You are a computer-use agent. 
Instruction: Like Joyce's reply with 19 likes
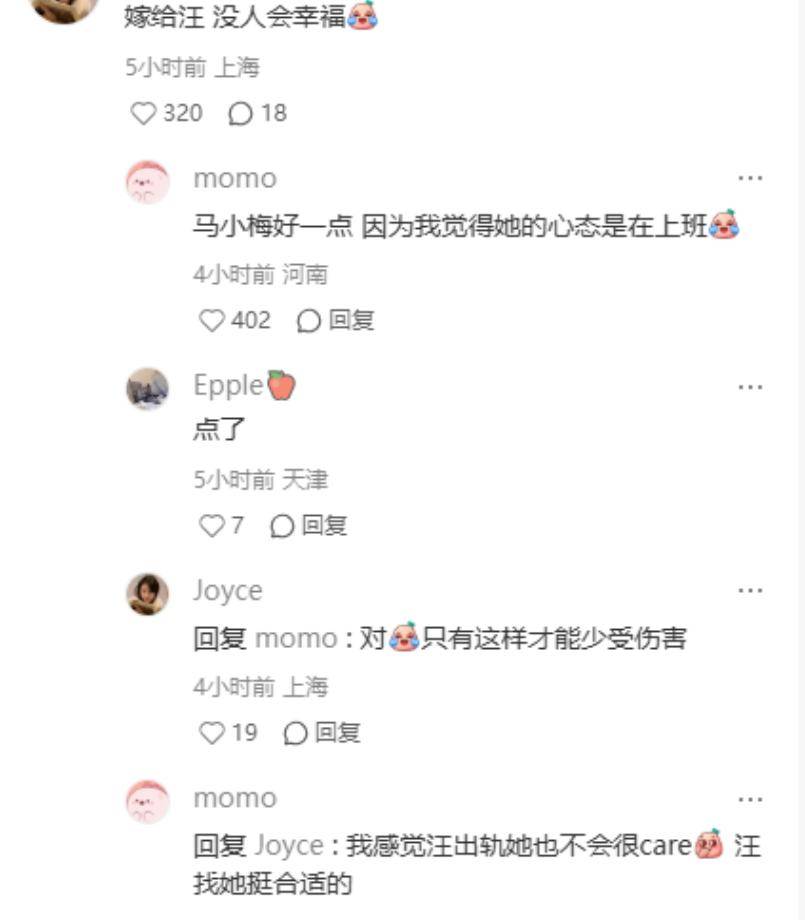click(212, 733)
